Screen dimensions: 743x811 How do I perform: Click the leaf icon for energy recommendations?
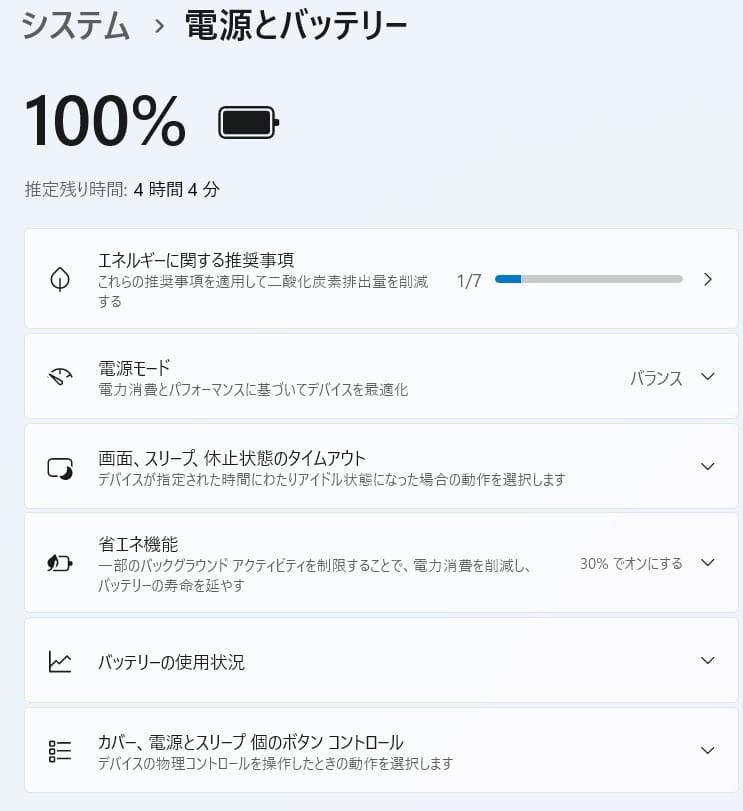[x=60, y=279]
